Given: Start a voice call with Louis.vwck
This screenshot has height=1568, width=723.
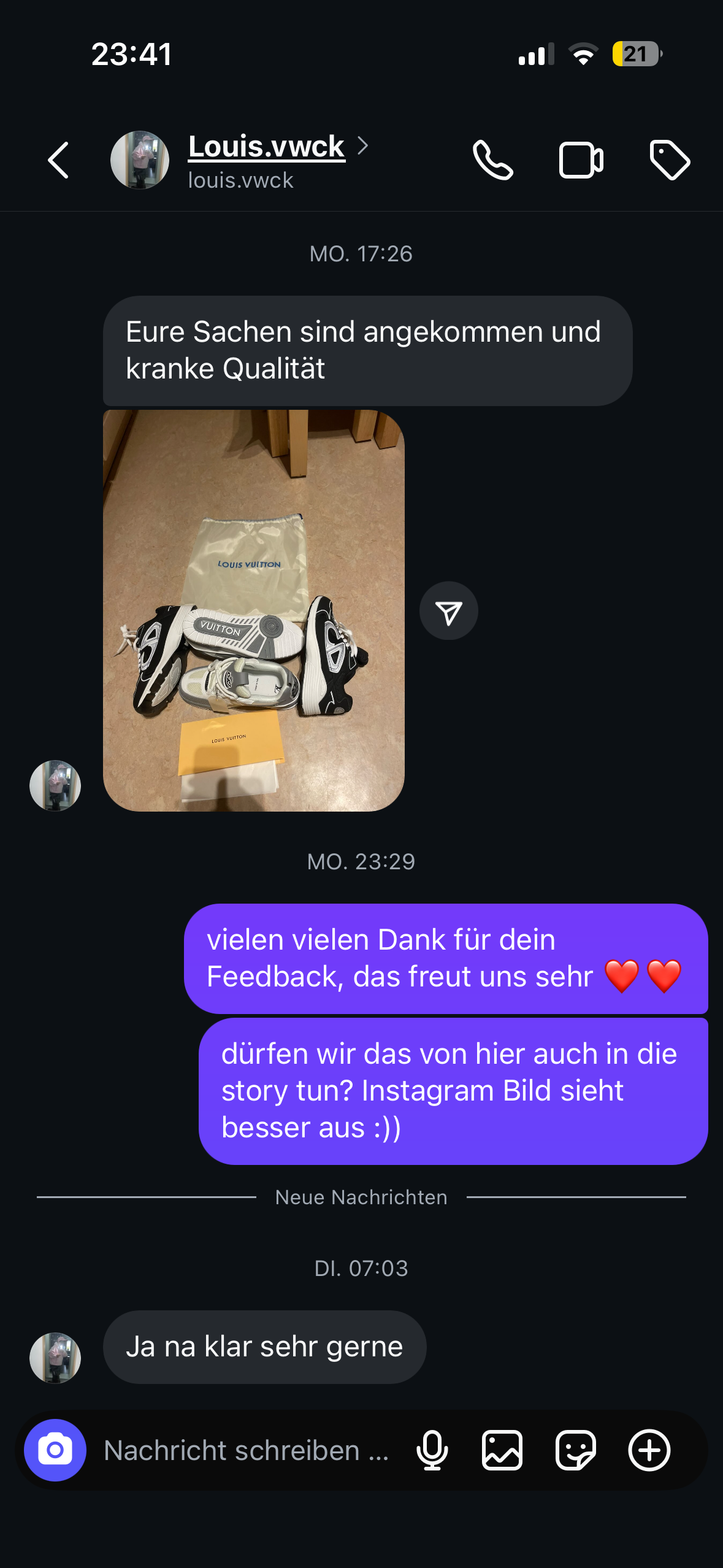Looking at the screenshot, I should click(492, 161).
